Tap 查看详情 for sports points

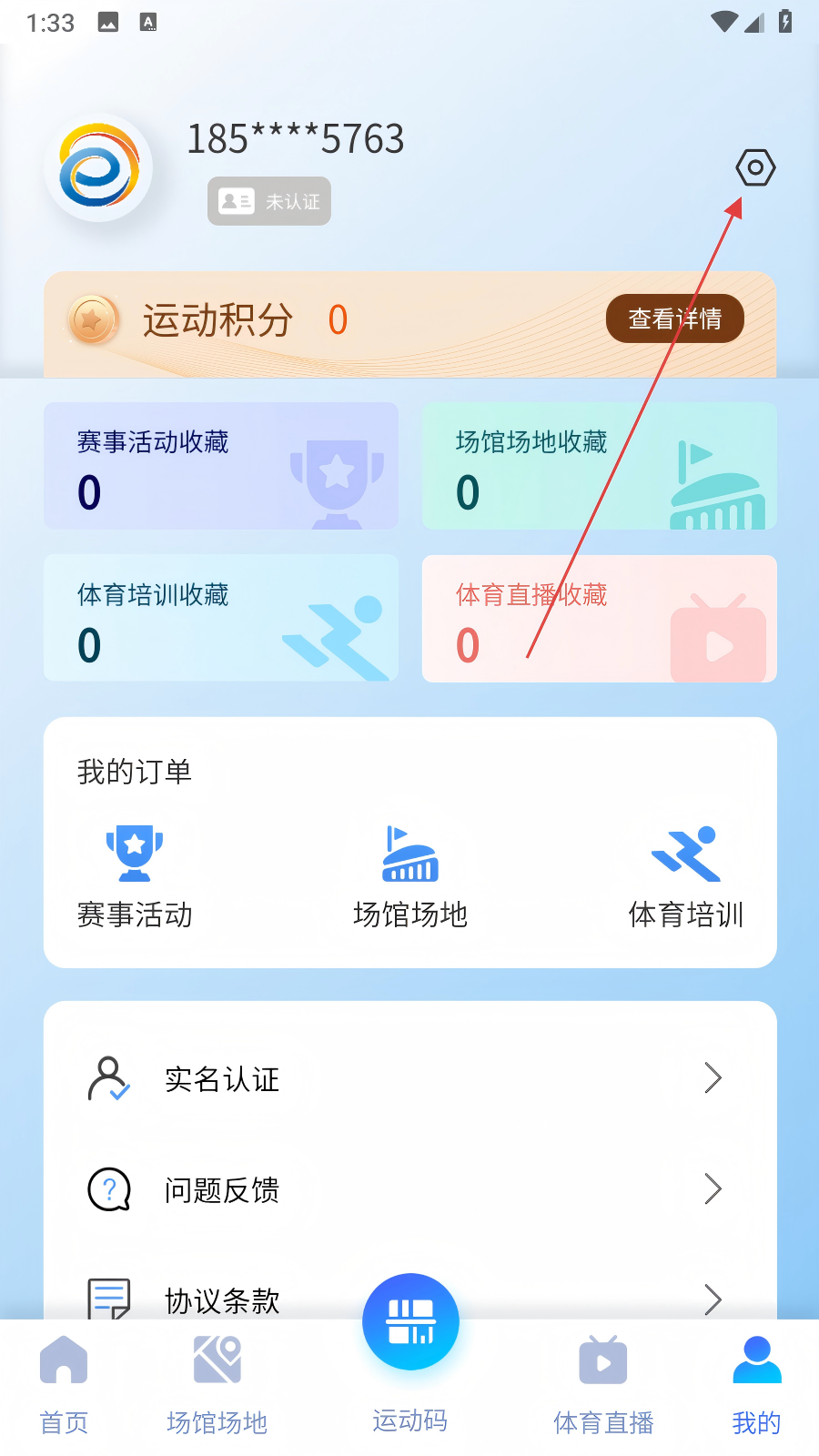tap(675, 318)
